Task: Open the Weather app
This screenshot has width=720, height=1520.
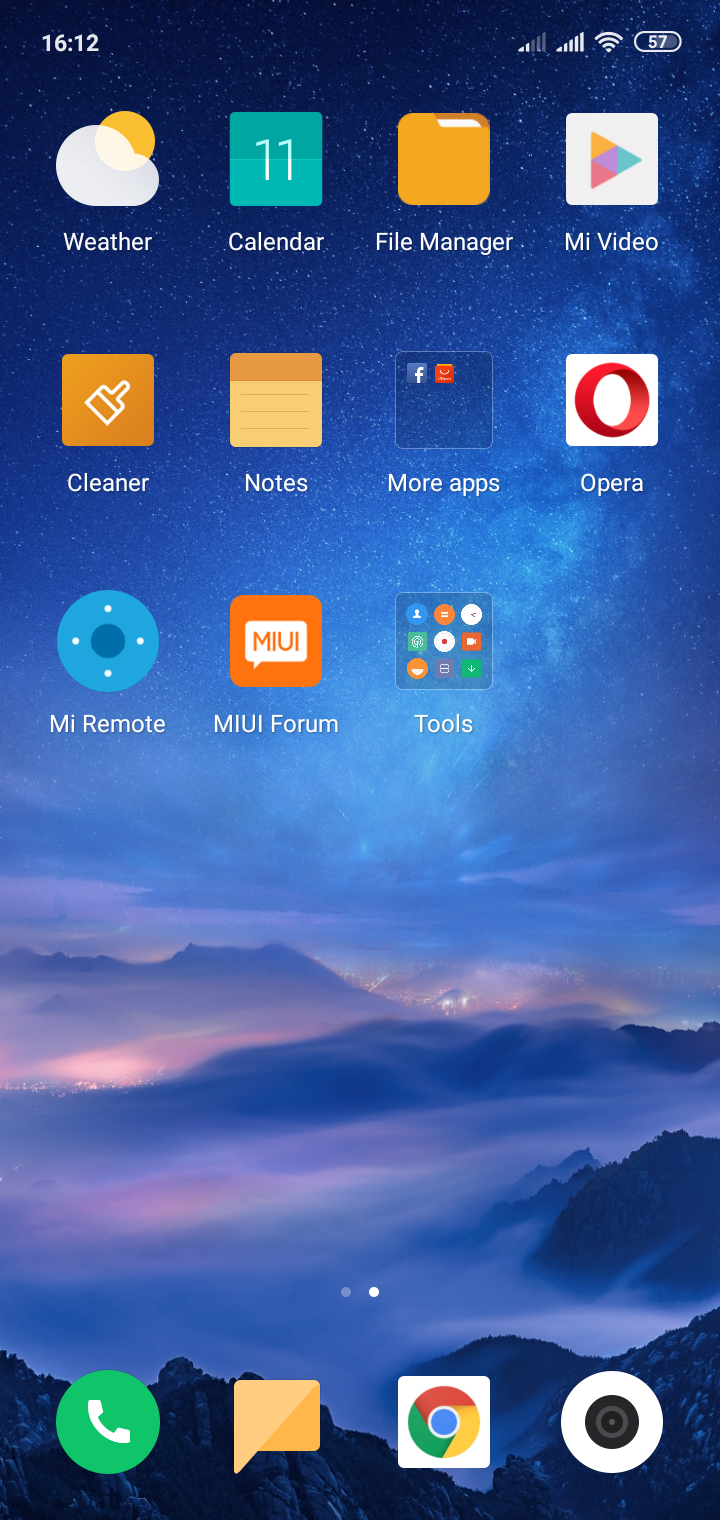Action: [108, 159]
